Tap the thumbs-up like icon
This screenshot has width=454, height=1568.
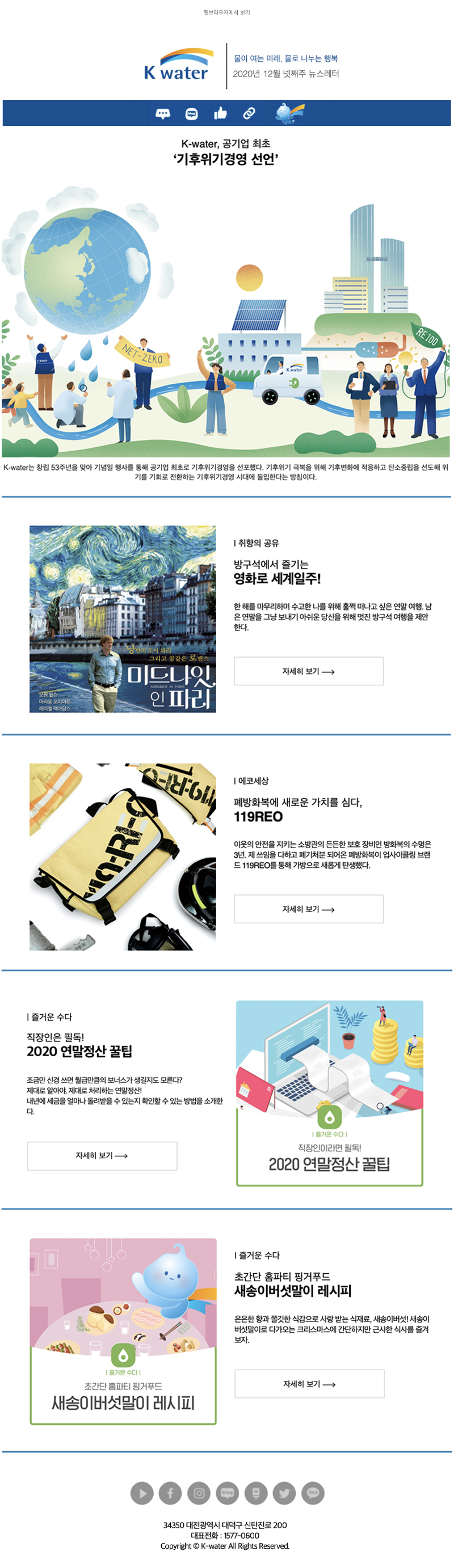220,113
